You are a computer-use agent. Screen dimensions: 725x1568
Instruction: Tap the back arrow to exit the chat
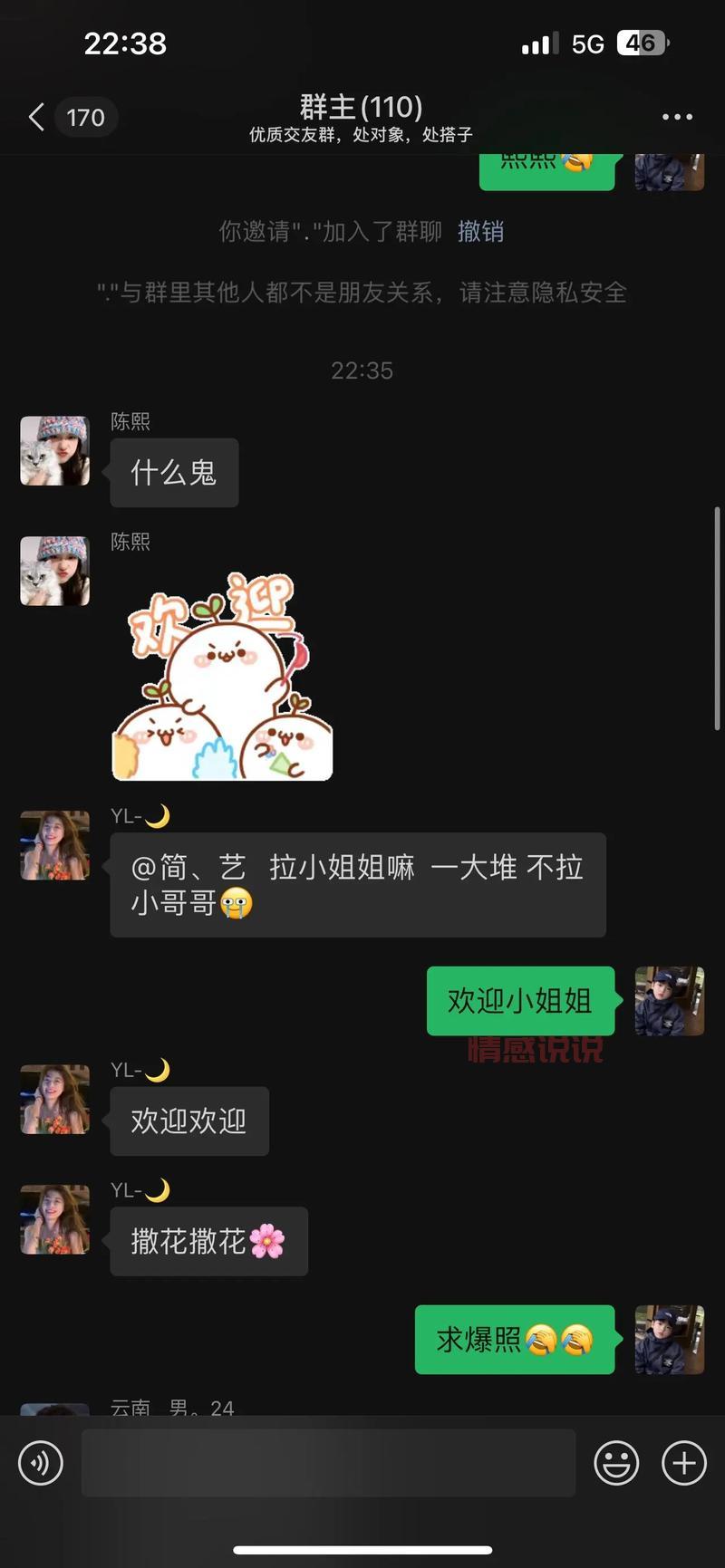[34, 117]
